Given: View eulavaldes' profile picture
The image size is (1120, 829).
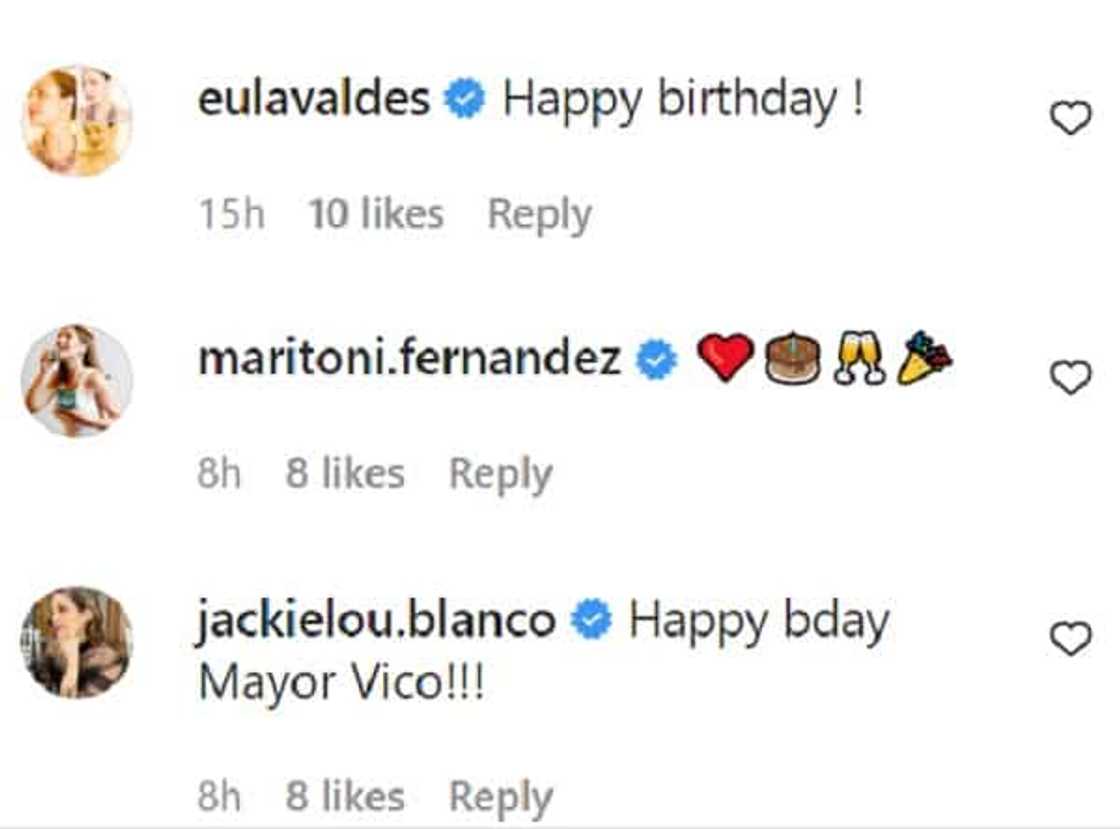Looking at the screenshot, I should [77, 121].
